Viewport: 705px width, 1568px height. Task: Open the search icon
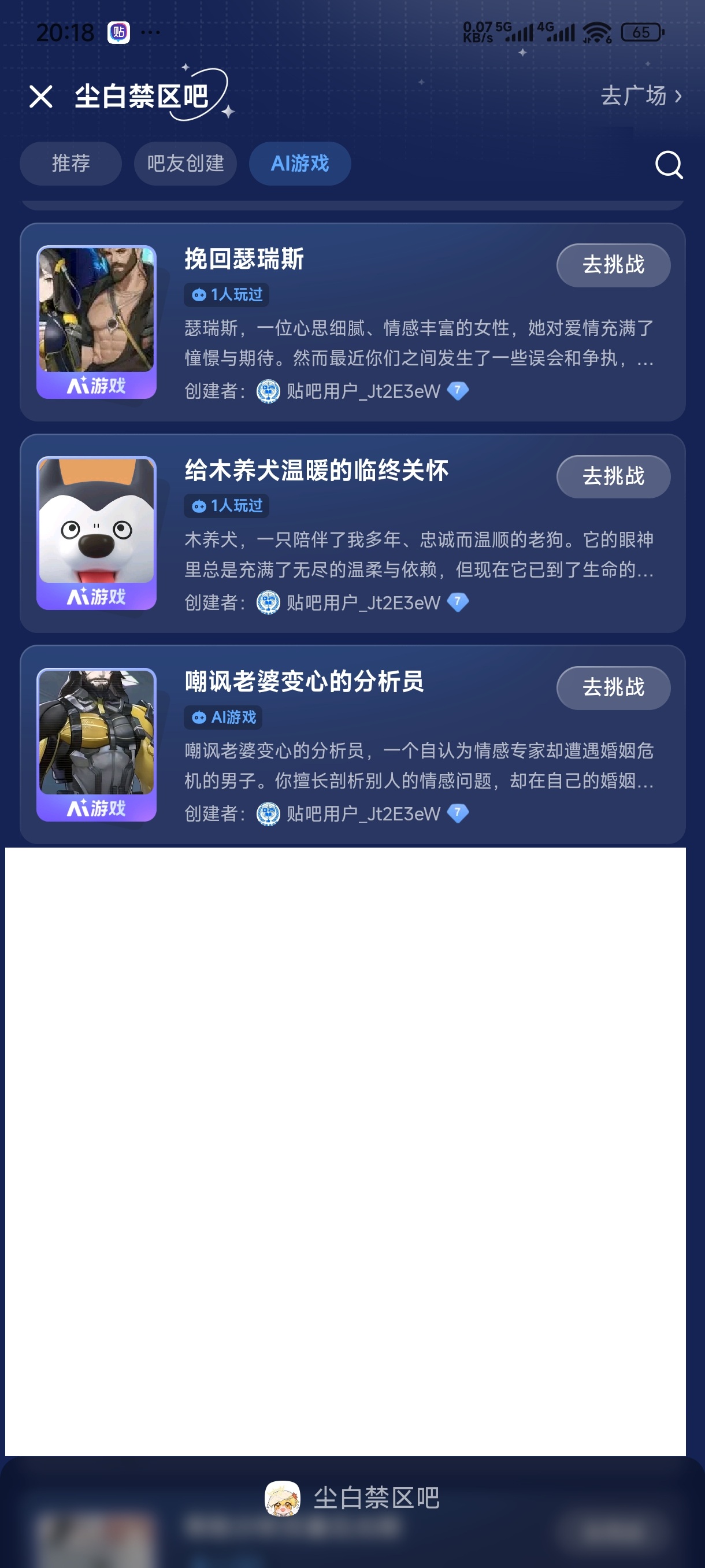[x=669, y=164]
